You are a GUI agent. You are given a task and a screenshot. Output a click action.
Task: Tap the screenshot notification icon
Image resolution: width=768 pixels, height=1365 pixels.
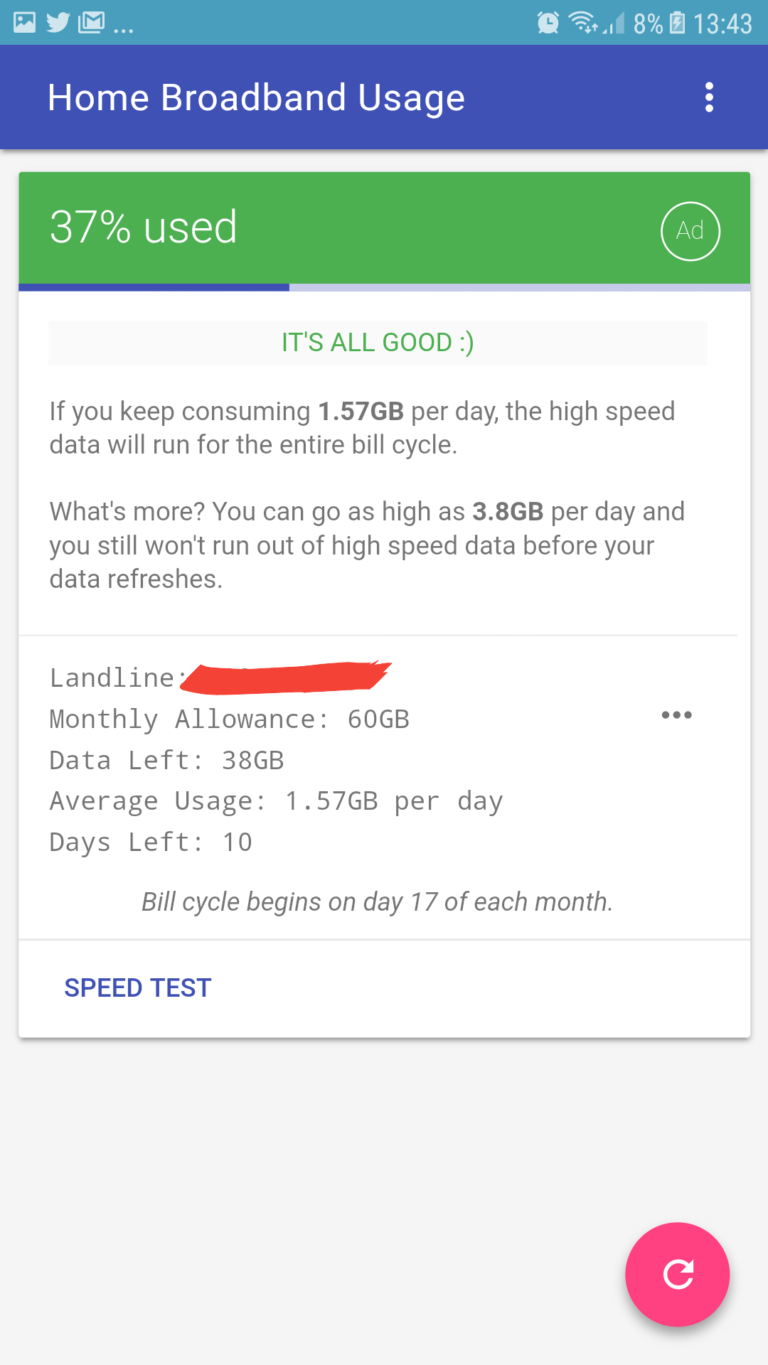22,20
